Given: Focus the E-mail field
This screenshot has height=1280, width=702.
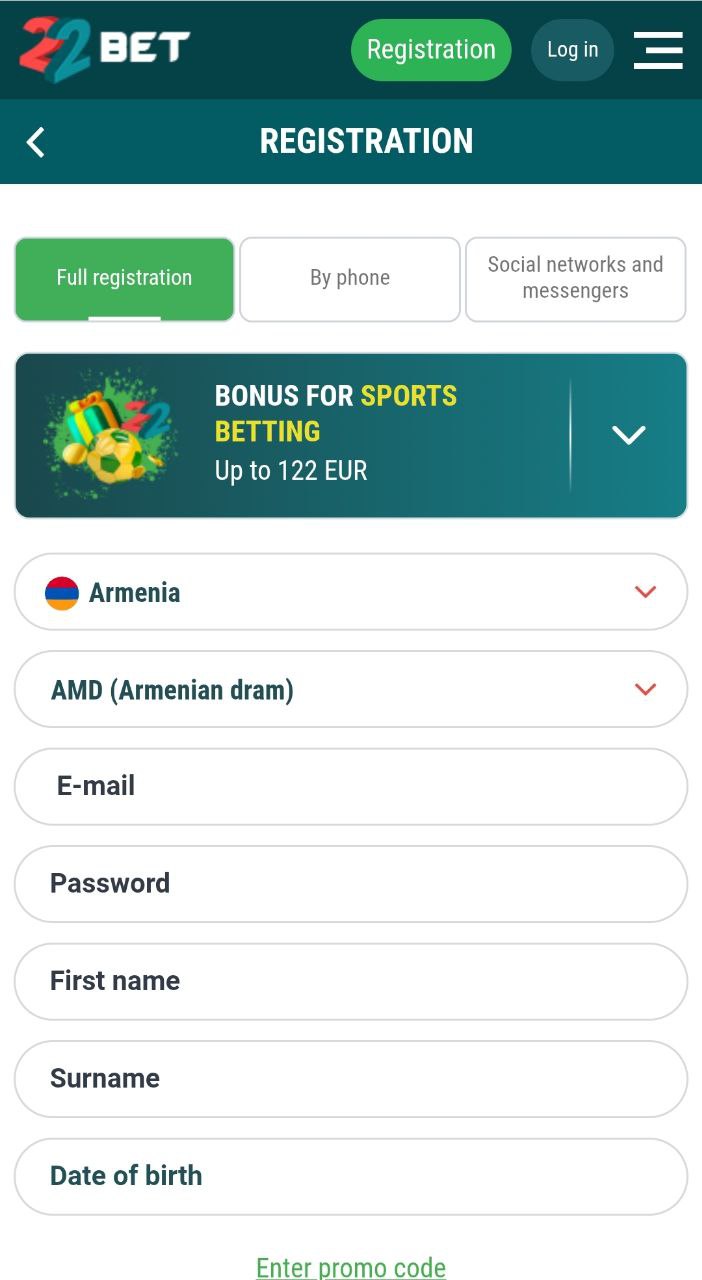Looking at the screenshot, I should coord(351,787).
